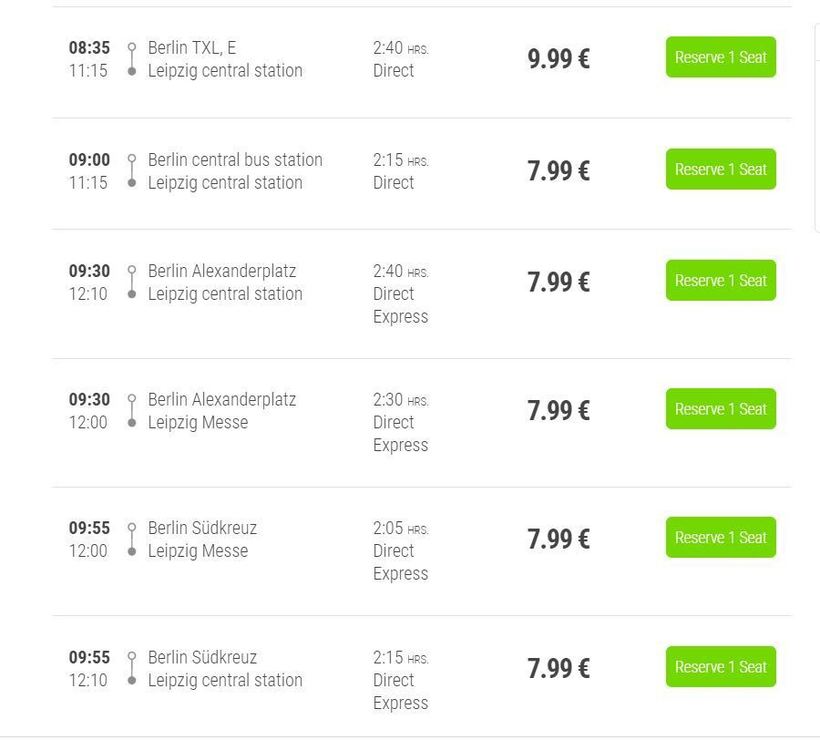Reserve 09:55 Südkreuz to Leipzig Messe seat
This screenshot has height=740, width=820.
pos(720,537)
